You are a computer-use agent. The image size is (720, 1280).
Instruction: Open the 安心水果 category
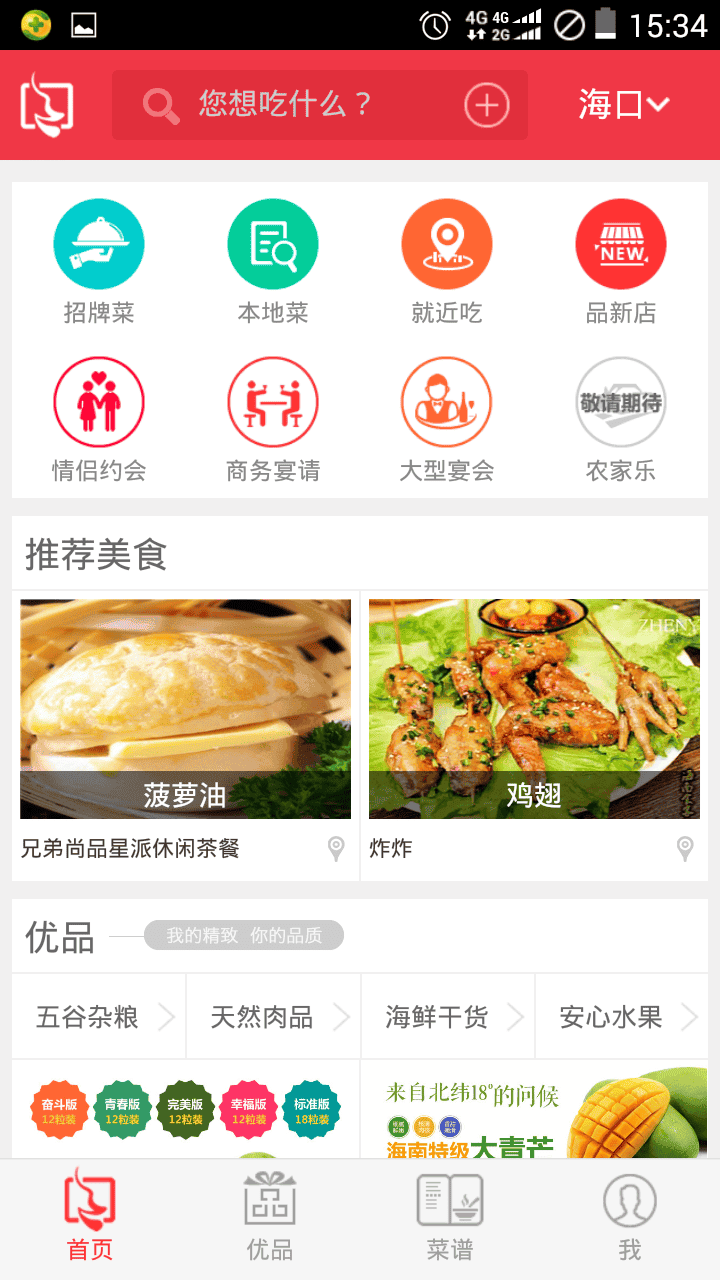(622, 1018)
